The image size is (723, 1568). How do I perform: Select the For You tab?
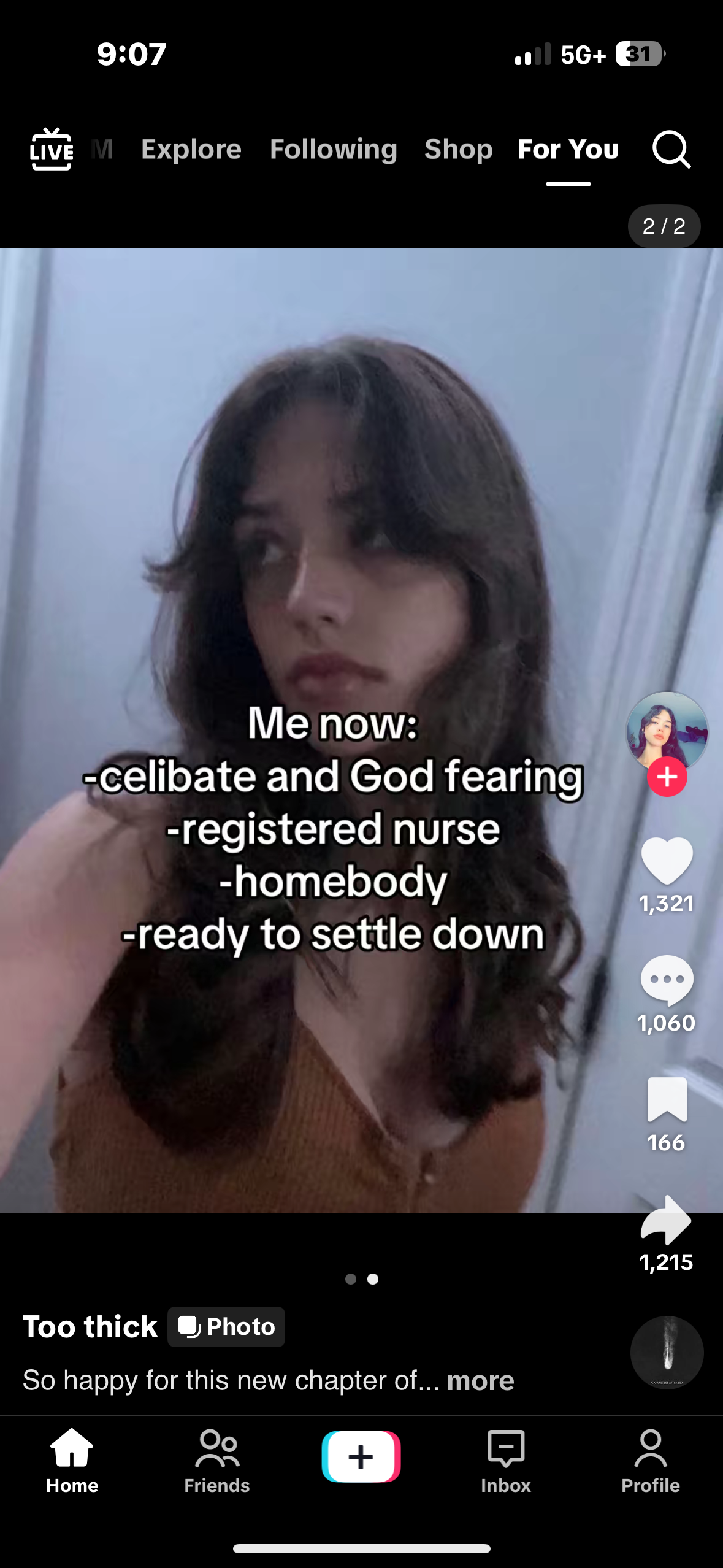click(x=568, y=149)
